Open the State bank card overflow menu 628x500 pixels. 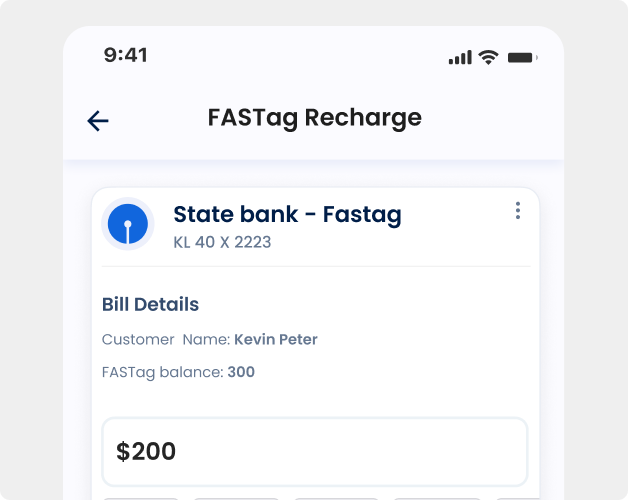(517, 210)
